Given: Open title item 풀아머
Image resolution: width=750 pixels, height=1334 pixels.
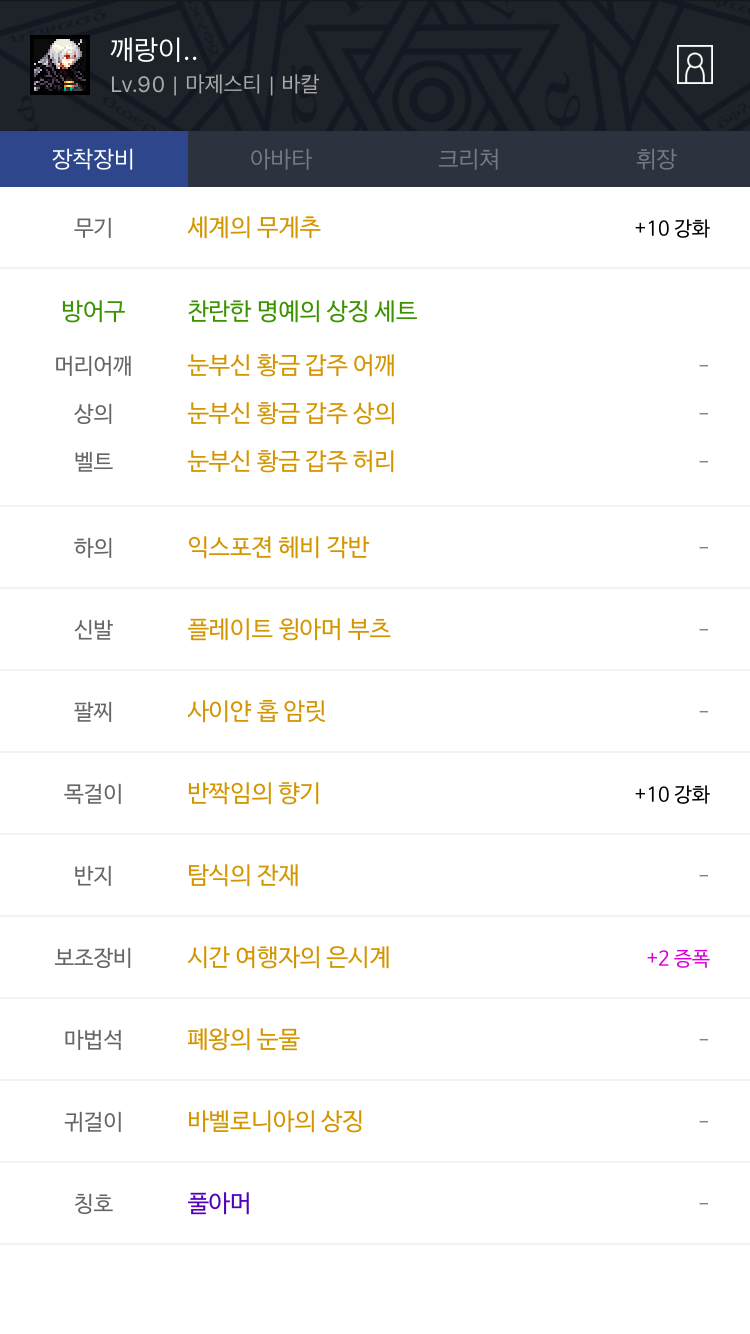Looking at the screenshot, I should click(219, 1203).
